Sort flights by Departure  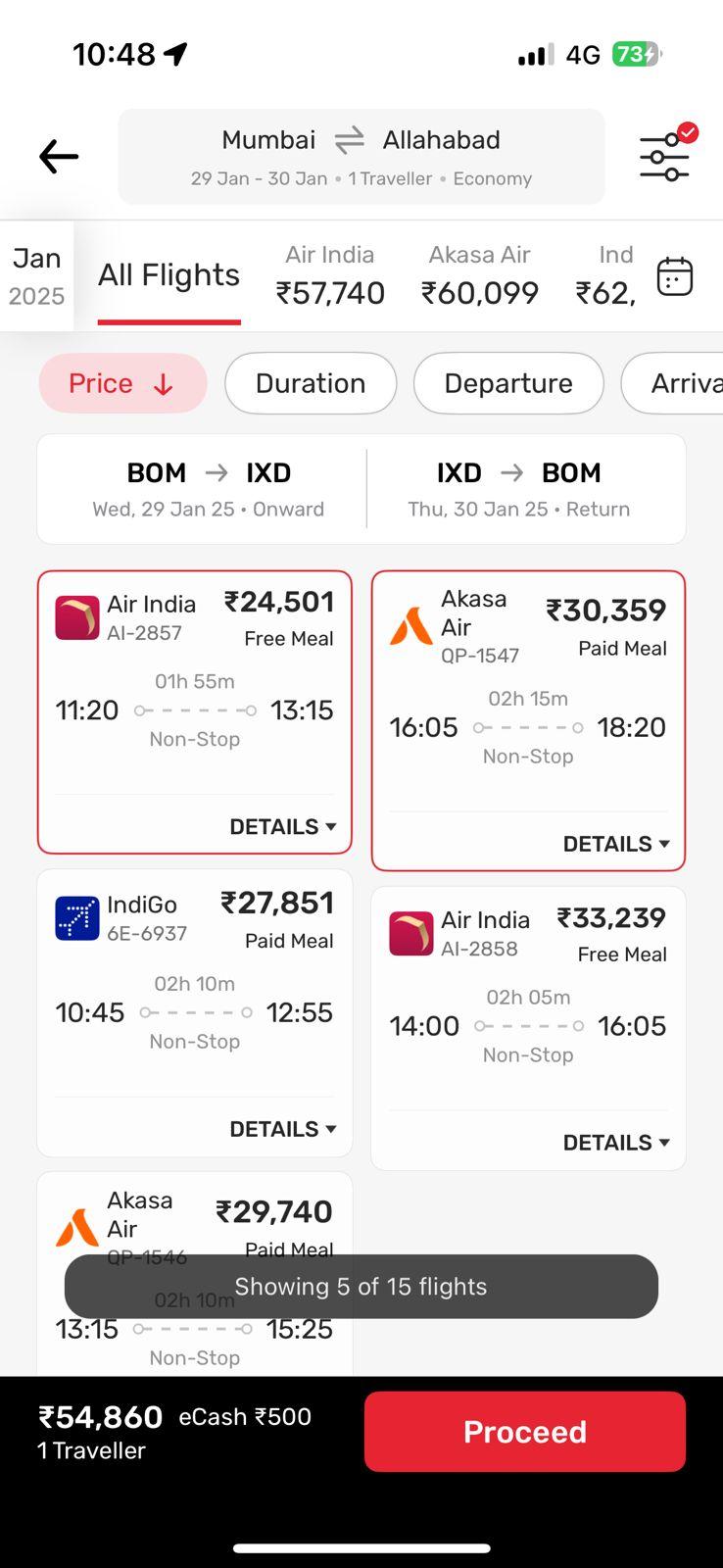click(507, 383)
